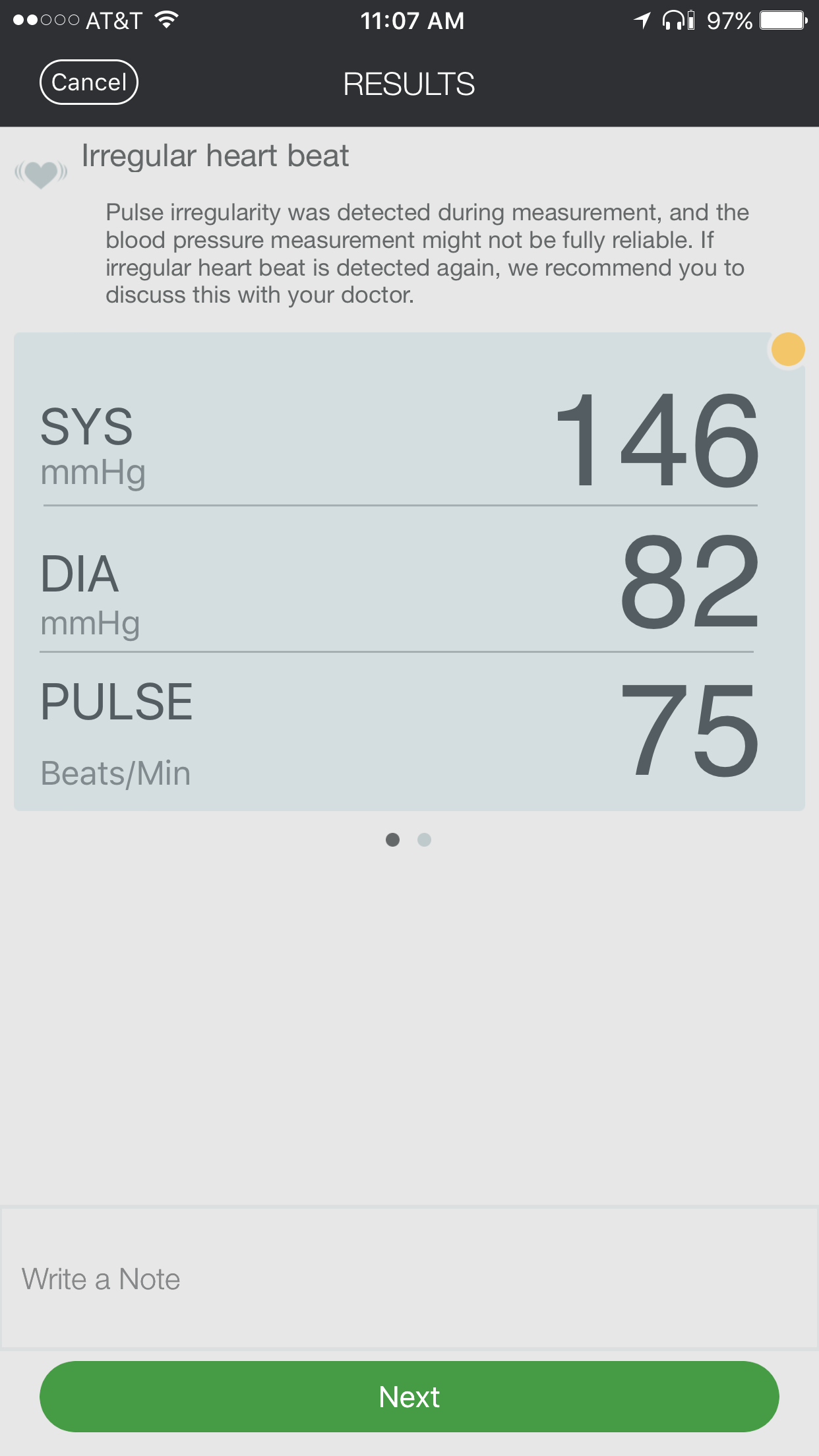Cancel the results screen
This screenshot has width=819, height=1456.
pyautogui.click(x=89, y=82)
